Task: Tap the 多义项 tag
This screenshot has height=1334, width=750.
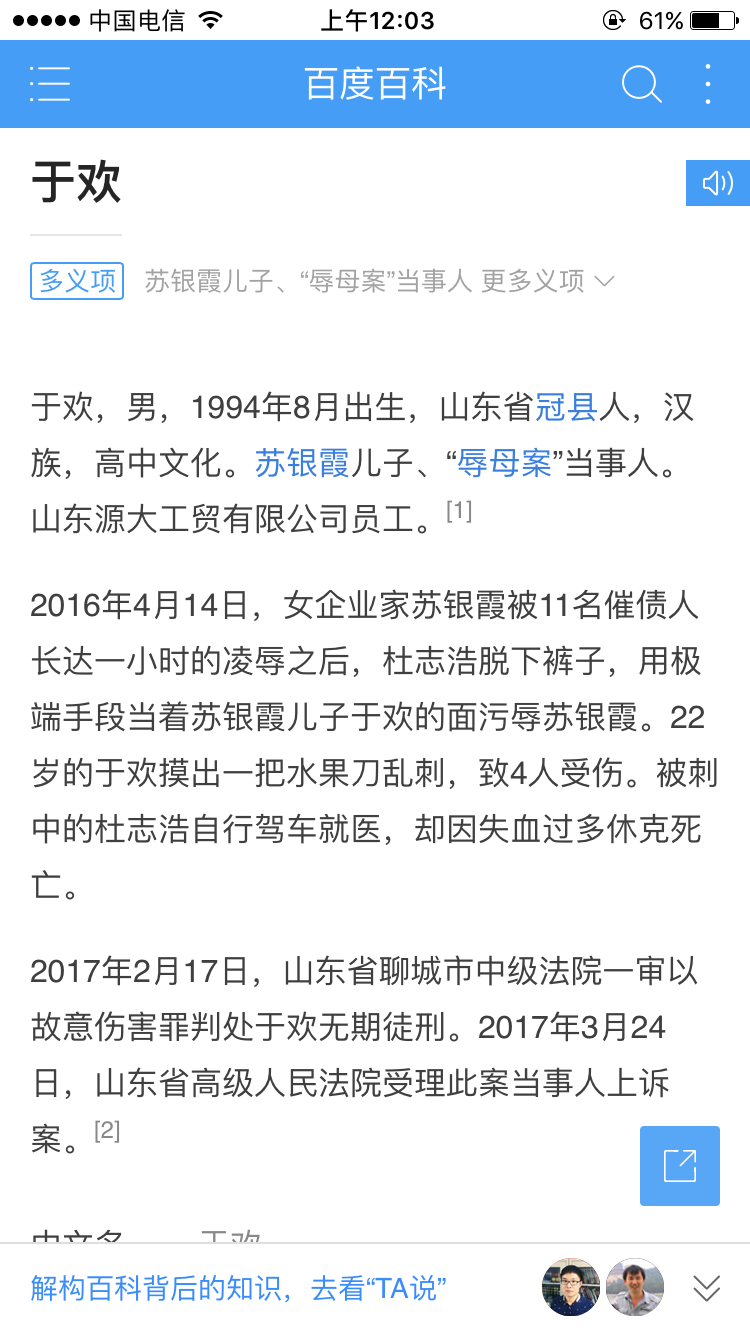Action: 77,281
